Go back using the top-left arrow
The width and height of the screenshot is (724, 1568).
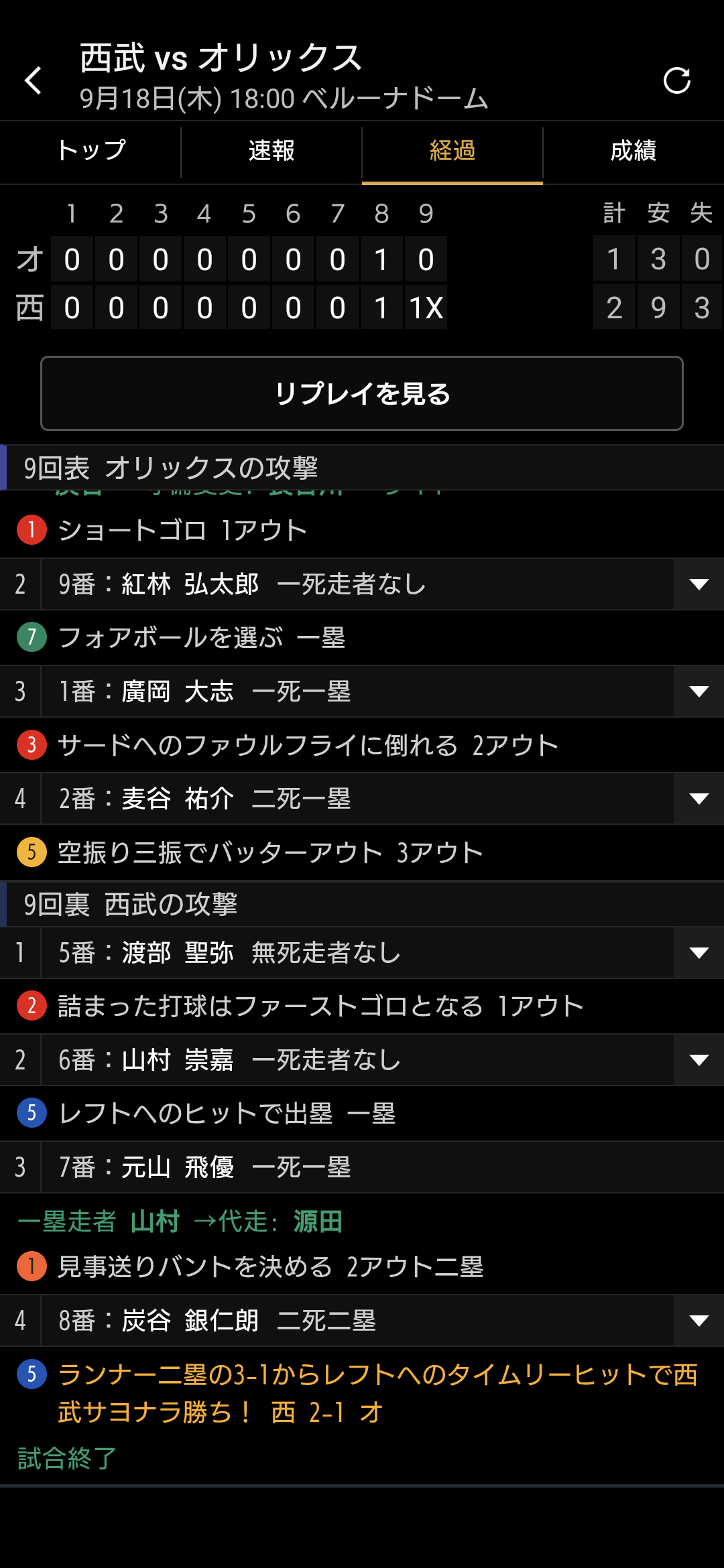(x=33, y=80)
